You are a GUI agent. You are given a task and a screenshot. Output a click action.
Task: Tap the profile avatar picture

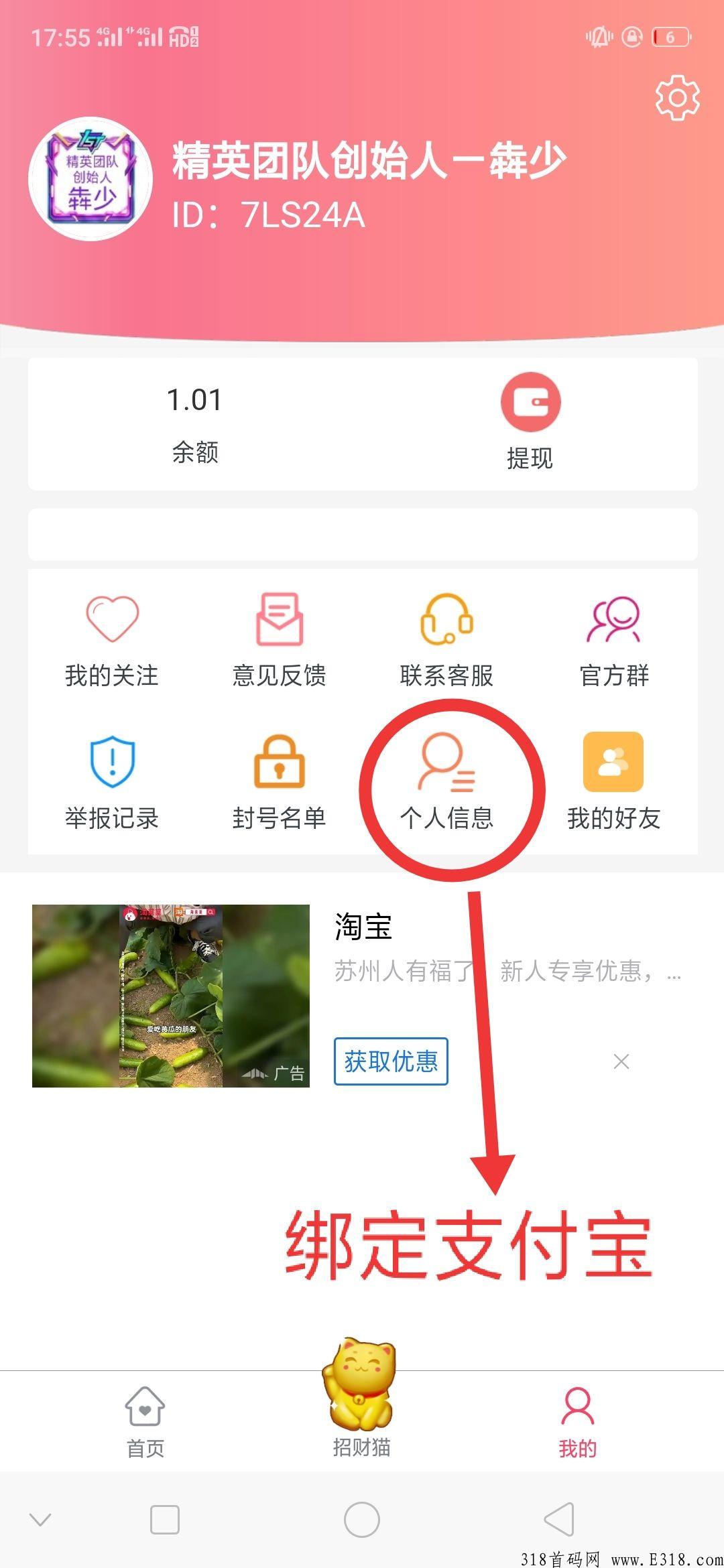(90, 180)
